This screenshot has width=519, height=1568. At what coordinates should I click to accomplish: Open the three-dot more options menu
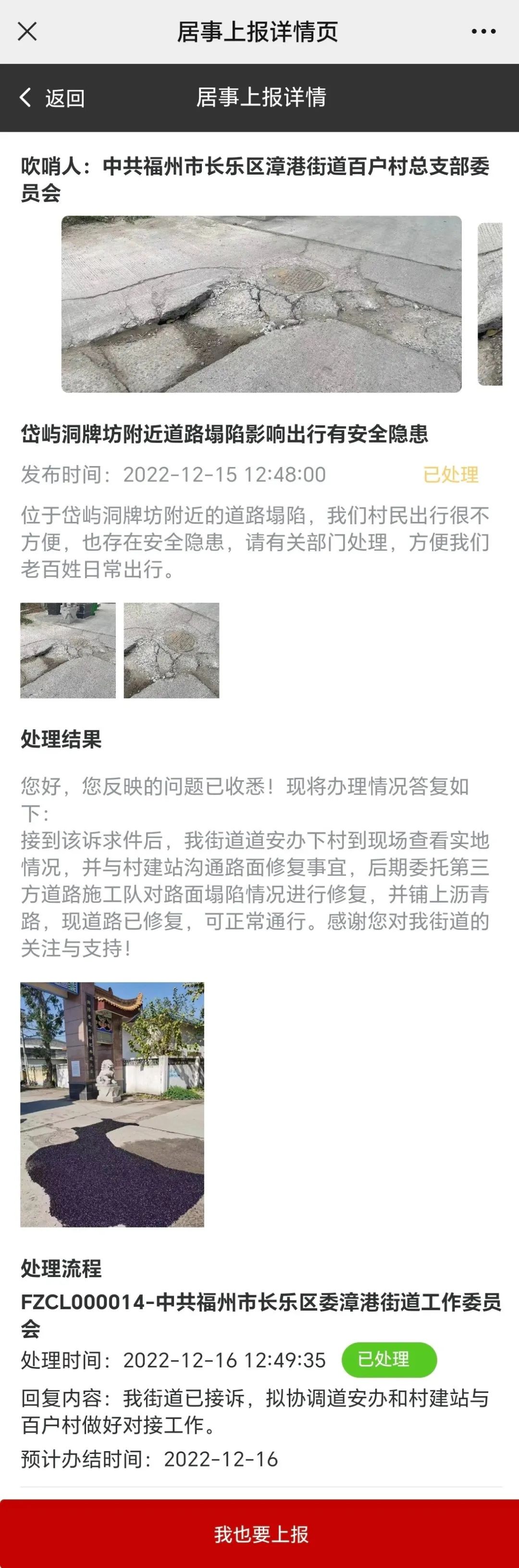[x=483, y=32]
